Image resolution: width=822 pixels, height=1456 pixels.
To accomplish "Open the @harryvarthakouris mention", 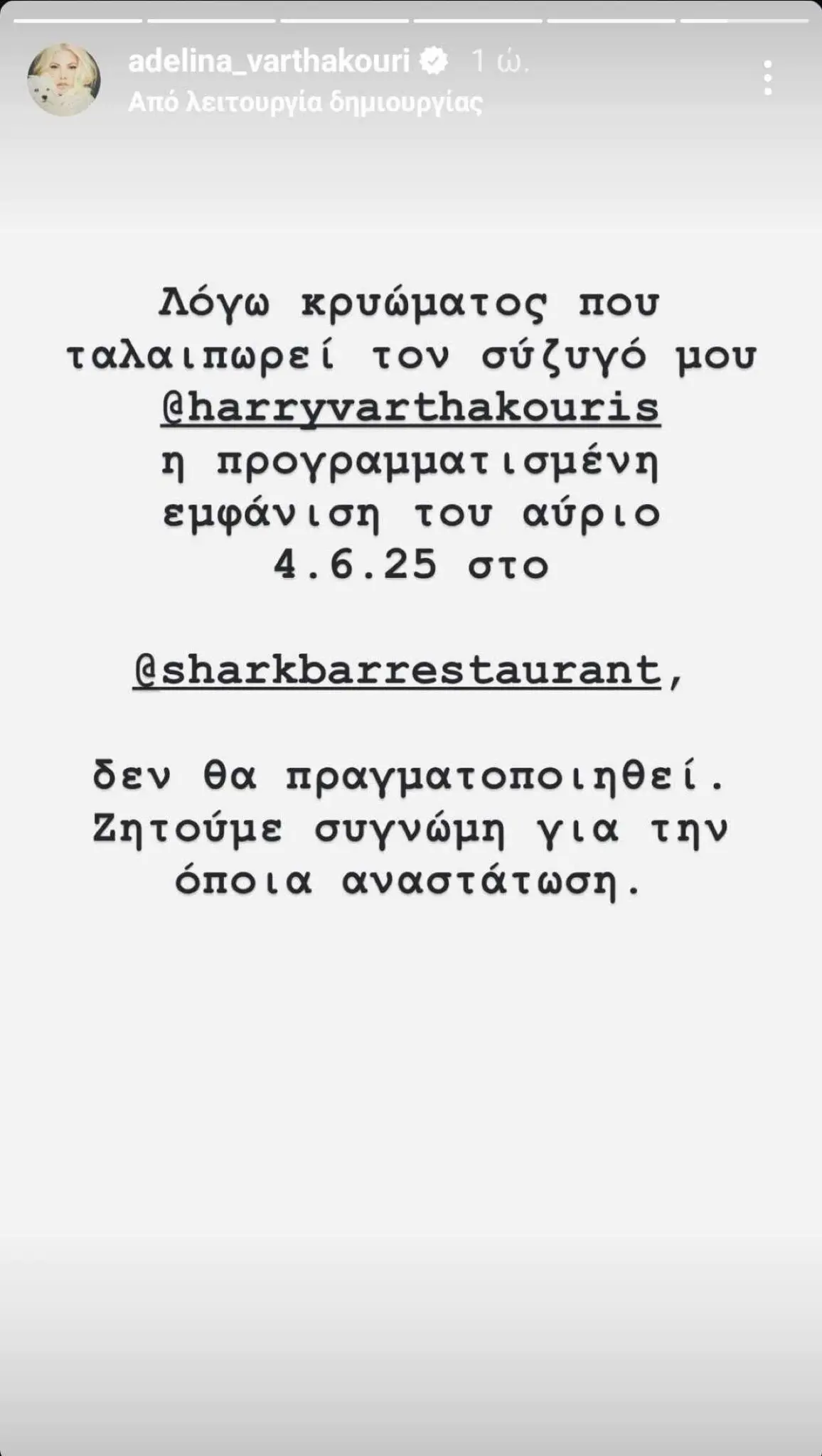I will pyautogui.click(x=410, y=409).
